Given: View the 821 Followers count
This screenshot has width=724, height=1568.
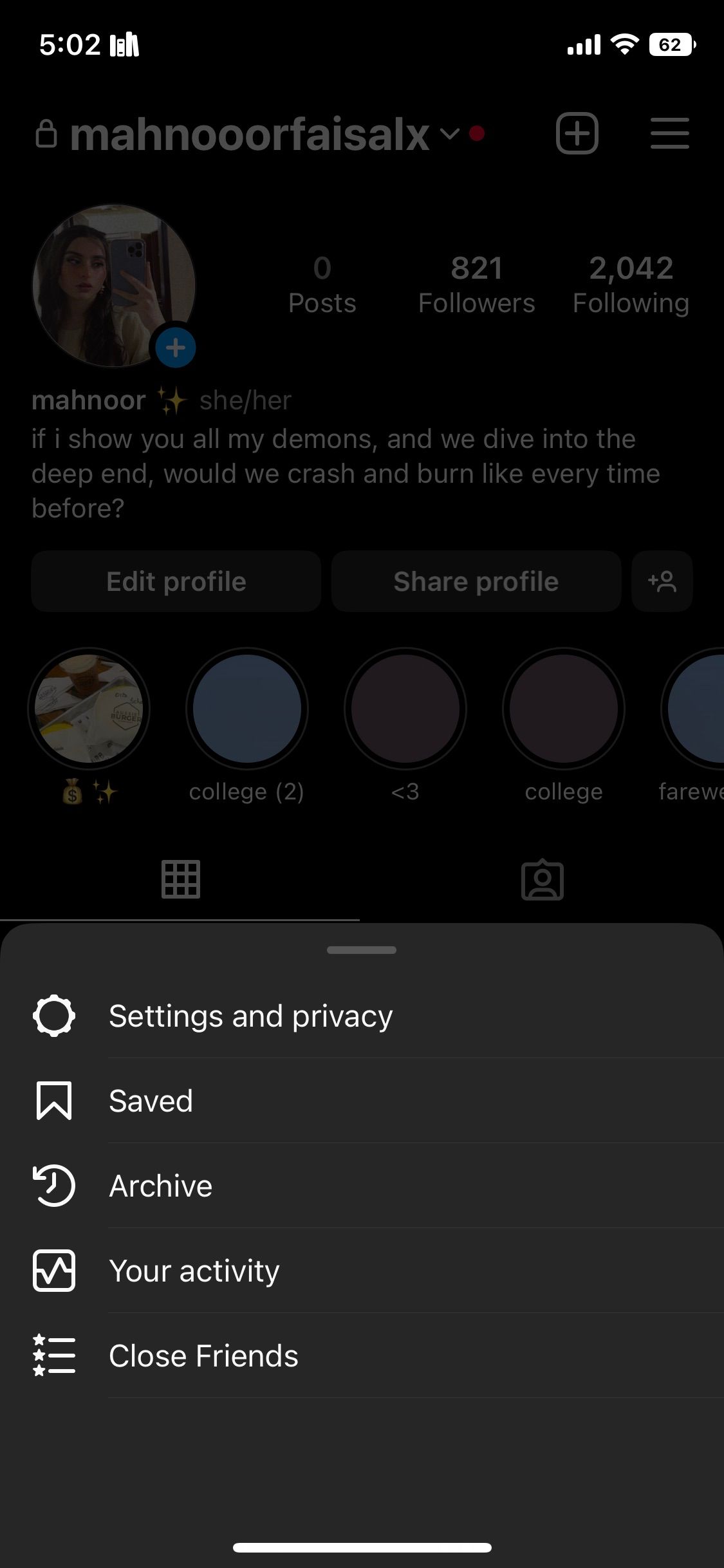Looking at the screenshot, I should click(x=476, y=283).
